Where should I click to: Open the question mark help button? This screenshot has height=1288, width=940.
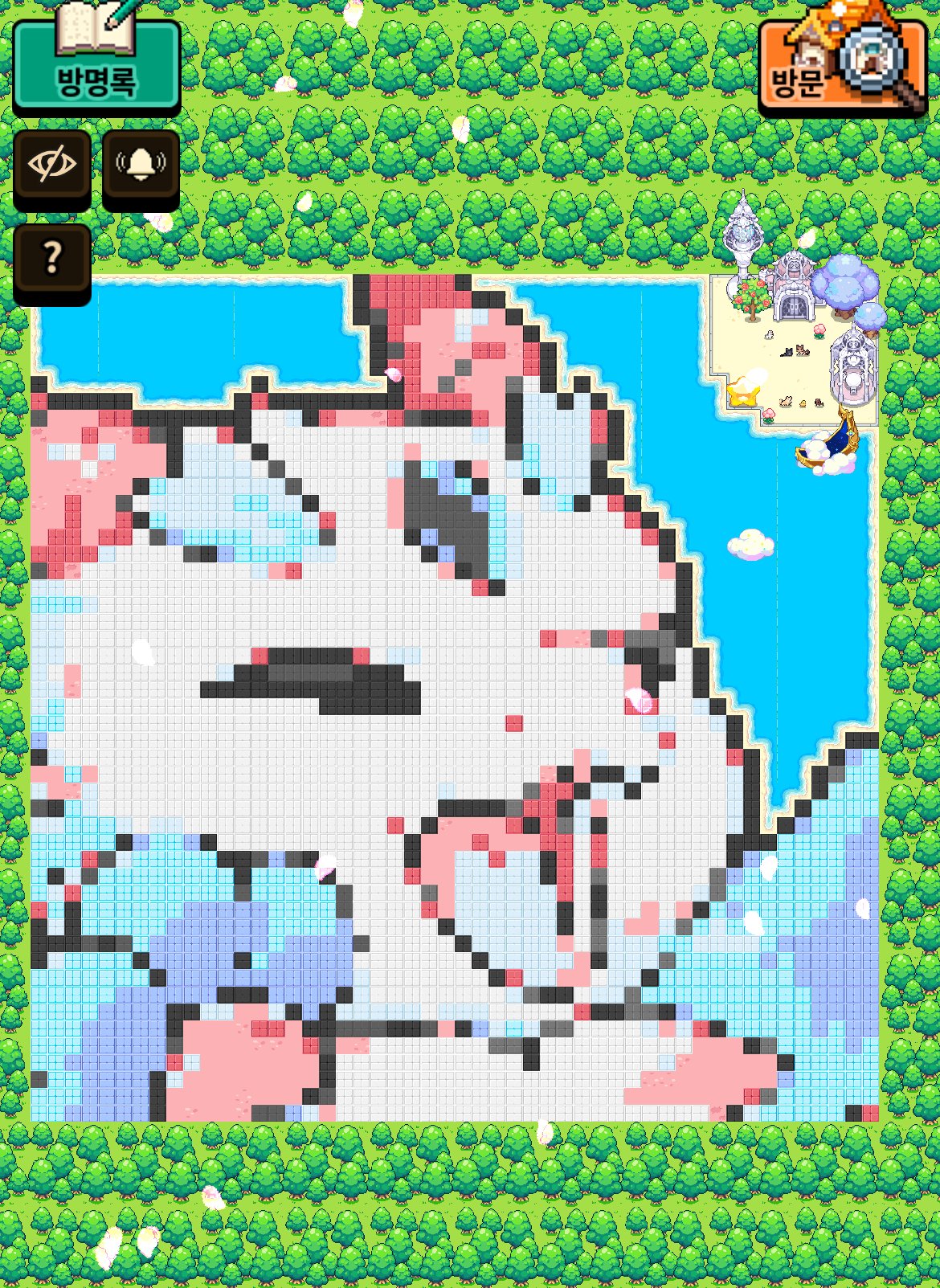click(x=52, y=259)
